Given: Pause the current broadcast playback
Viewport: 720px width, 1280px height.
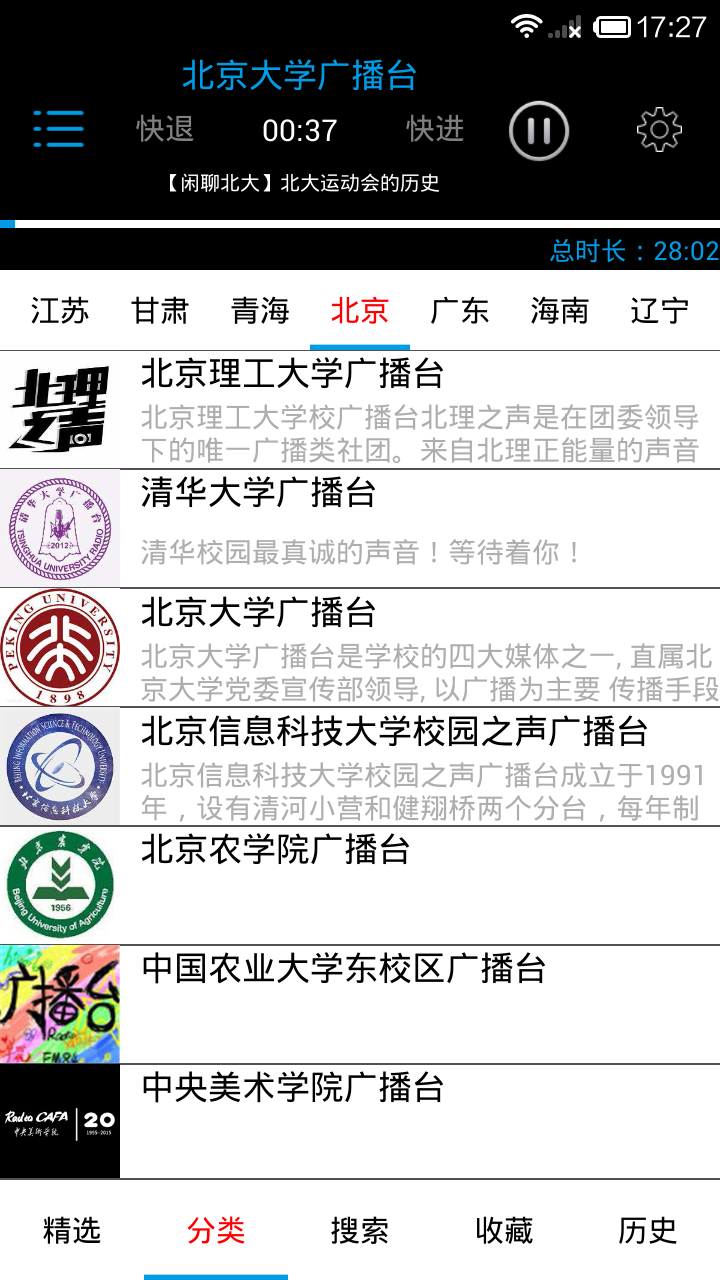Looking at the screenshot, I should [x=538, y=131].
